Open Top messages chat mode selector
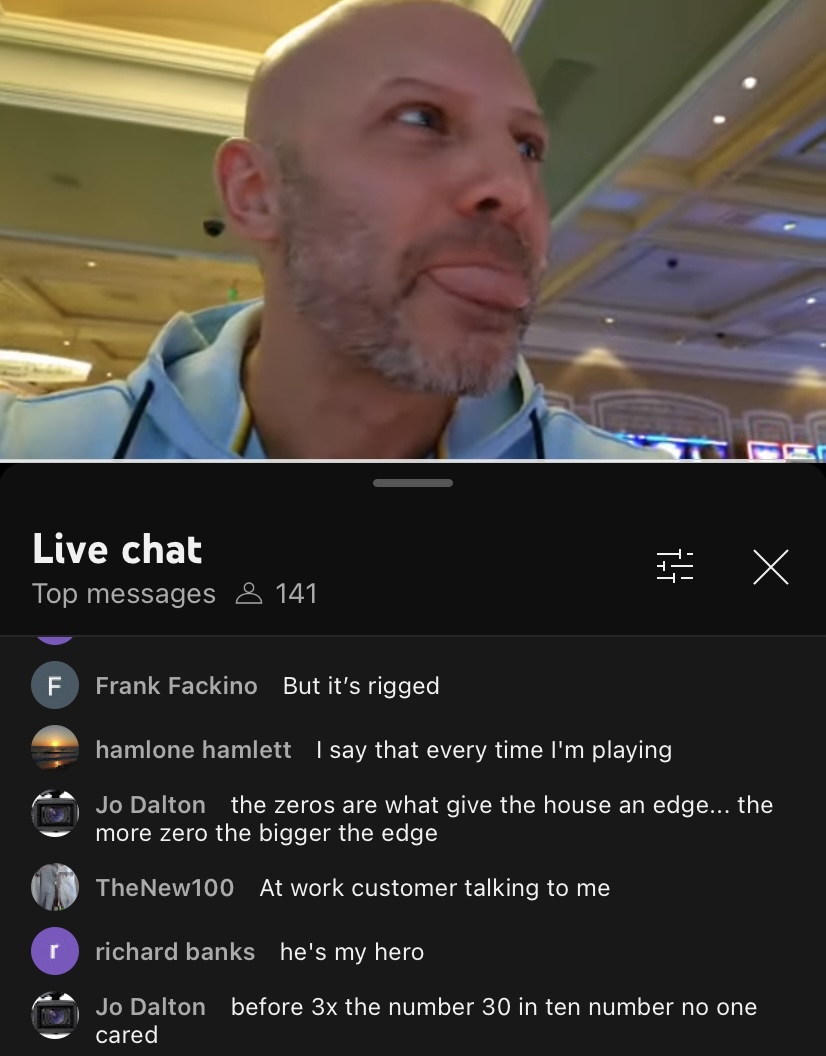 click(123, 594)
